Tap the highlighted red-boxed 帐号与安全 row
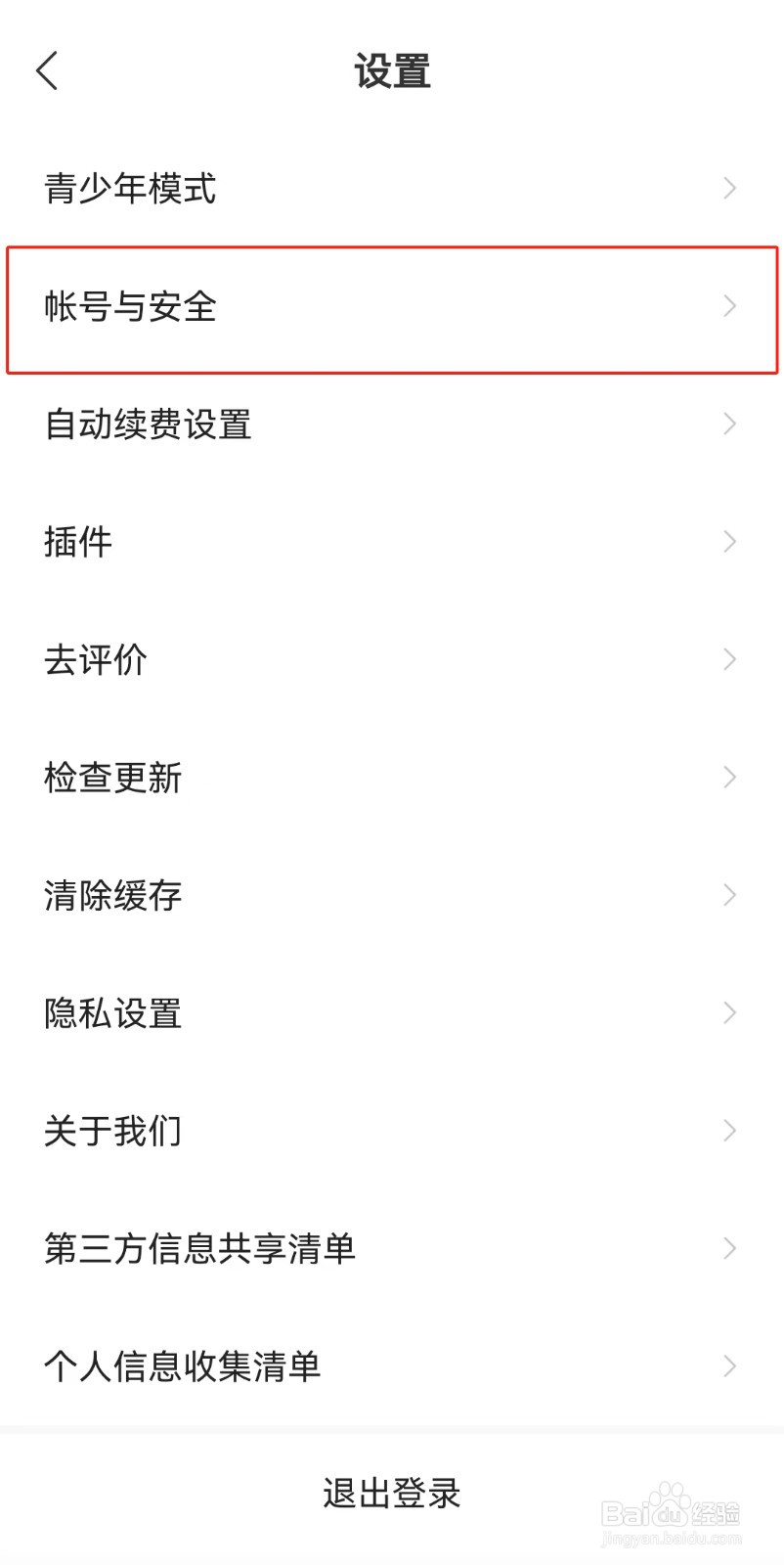This screenshot has width=784, height=1565. [x=391, y=306]
